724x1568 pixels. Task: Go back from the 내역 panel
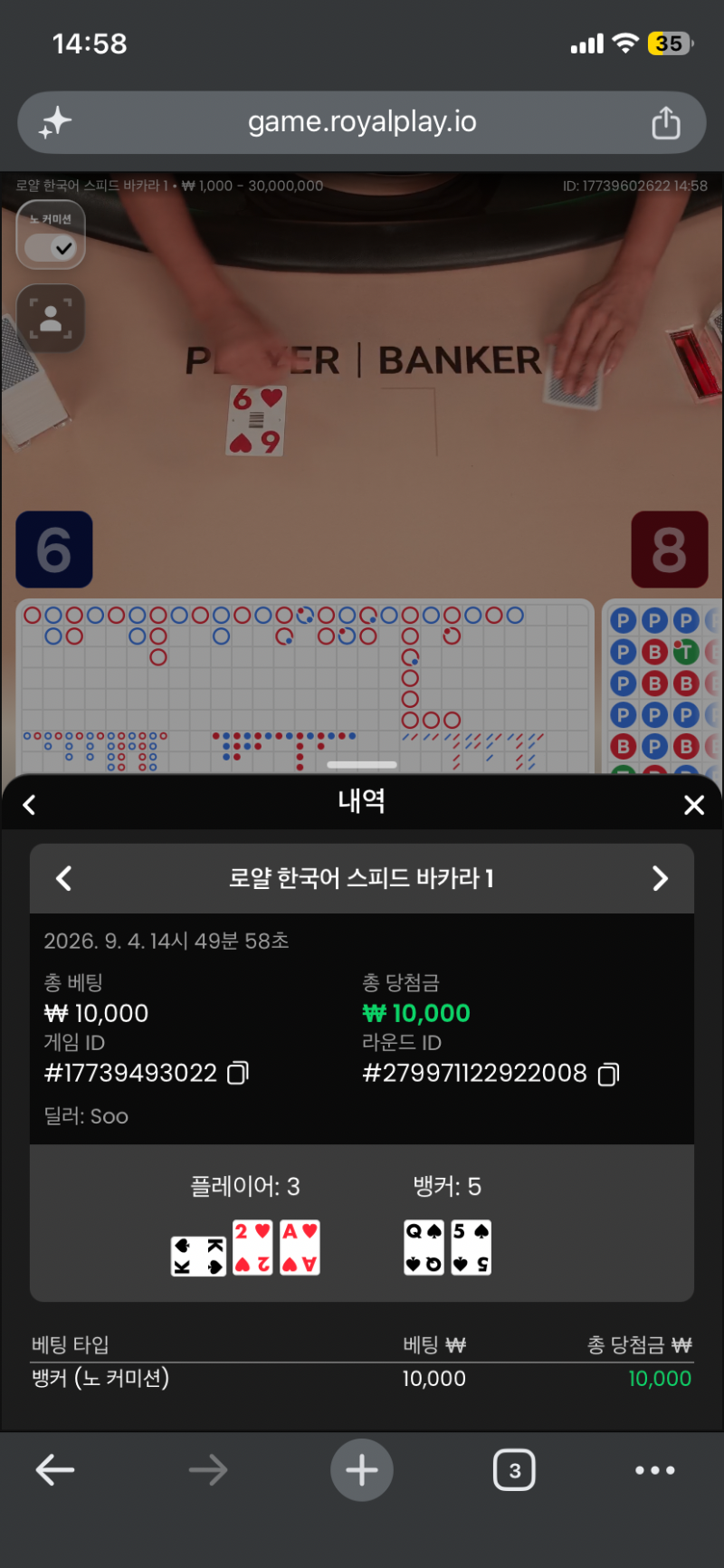coord(29,805)
